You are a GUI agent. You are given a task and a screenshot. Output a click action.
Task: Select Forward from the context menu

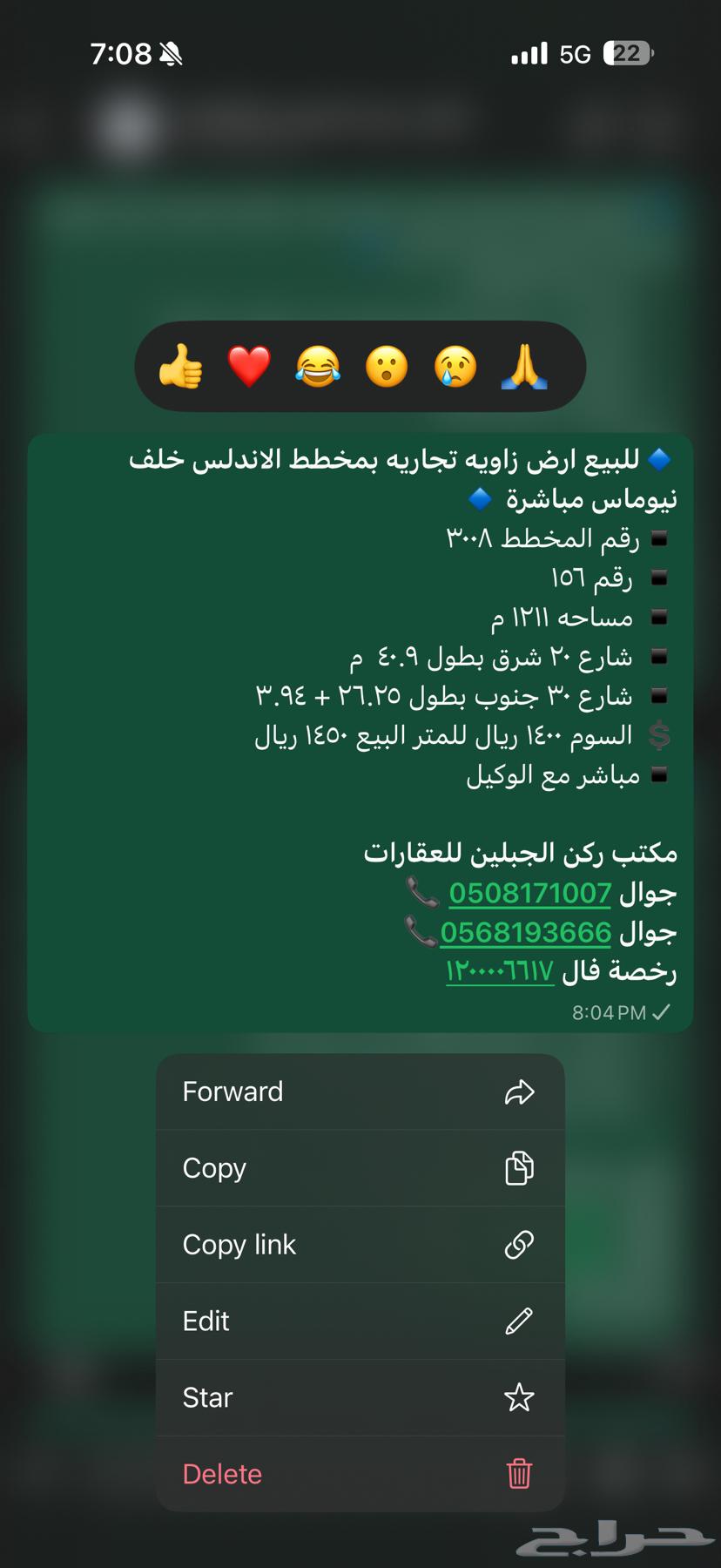(232, 1092)
